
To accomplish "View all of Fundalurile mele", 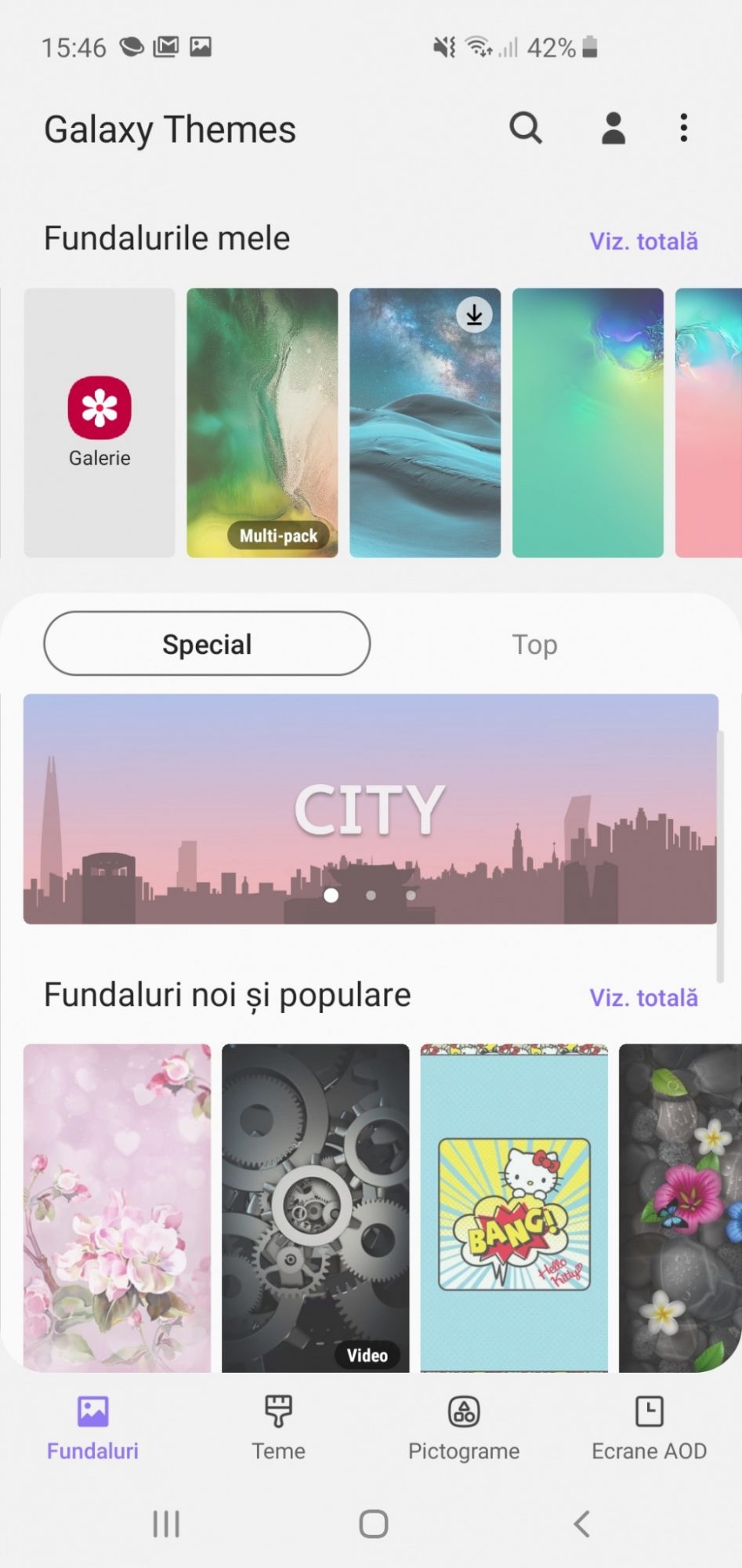I will click(x=643, y=241).
